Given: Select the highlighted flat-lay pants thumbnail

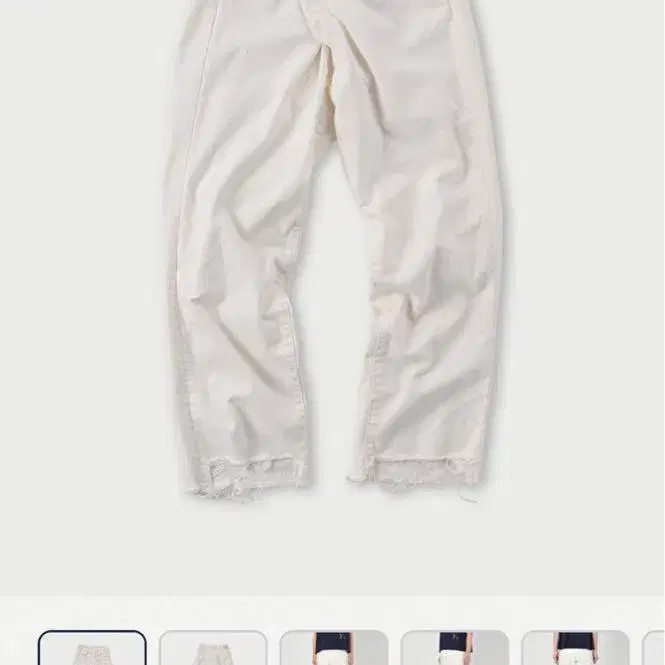Looking at the screenshot, I should 92,649.
